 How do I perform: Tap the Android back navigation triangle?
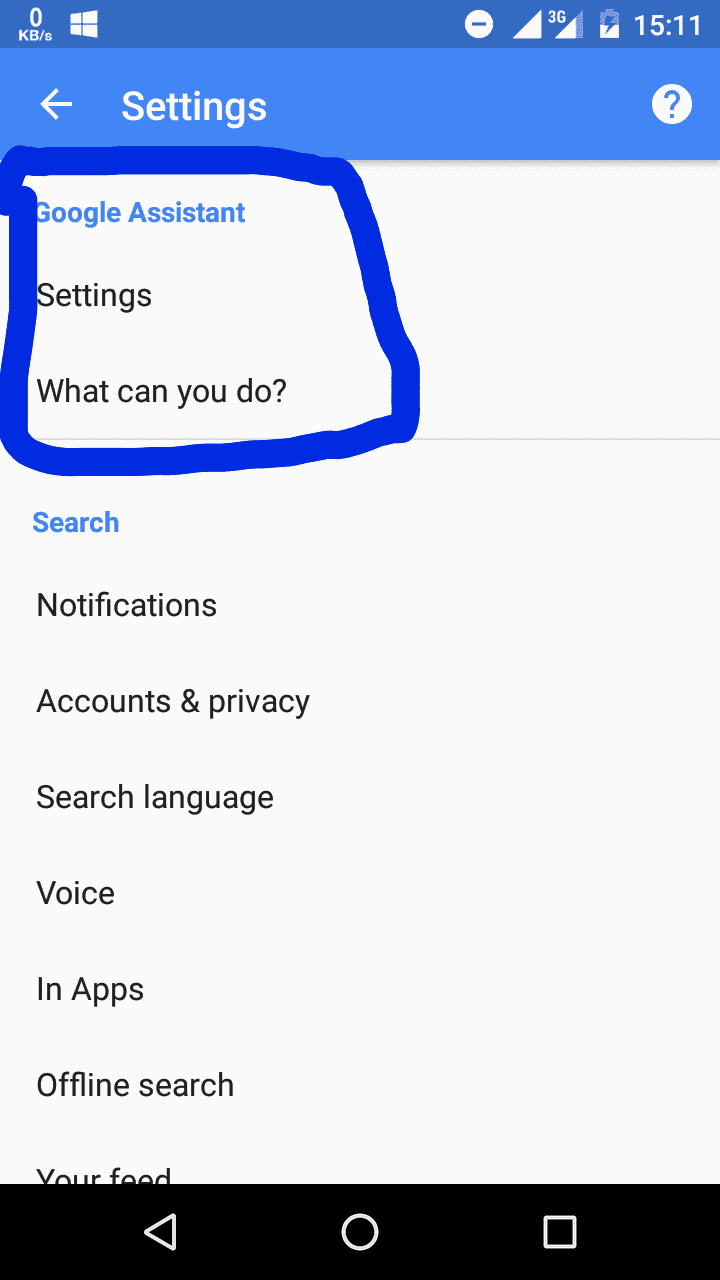pyautogui.click(x=160, y=1232)
